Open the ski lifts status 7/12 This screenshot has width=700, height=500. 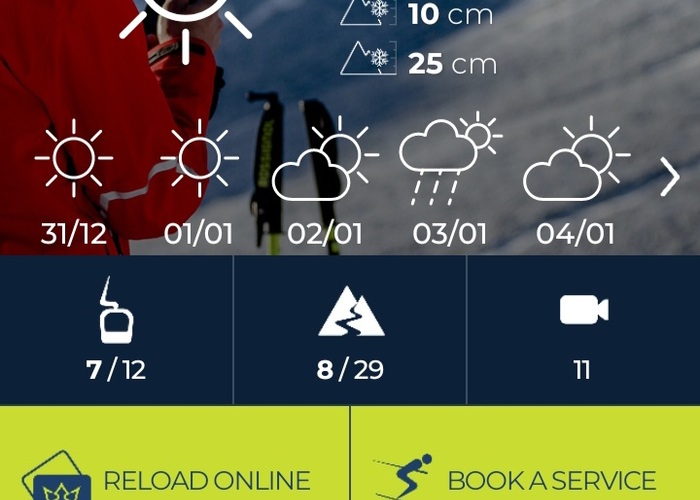[x=116, y=330]
